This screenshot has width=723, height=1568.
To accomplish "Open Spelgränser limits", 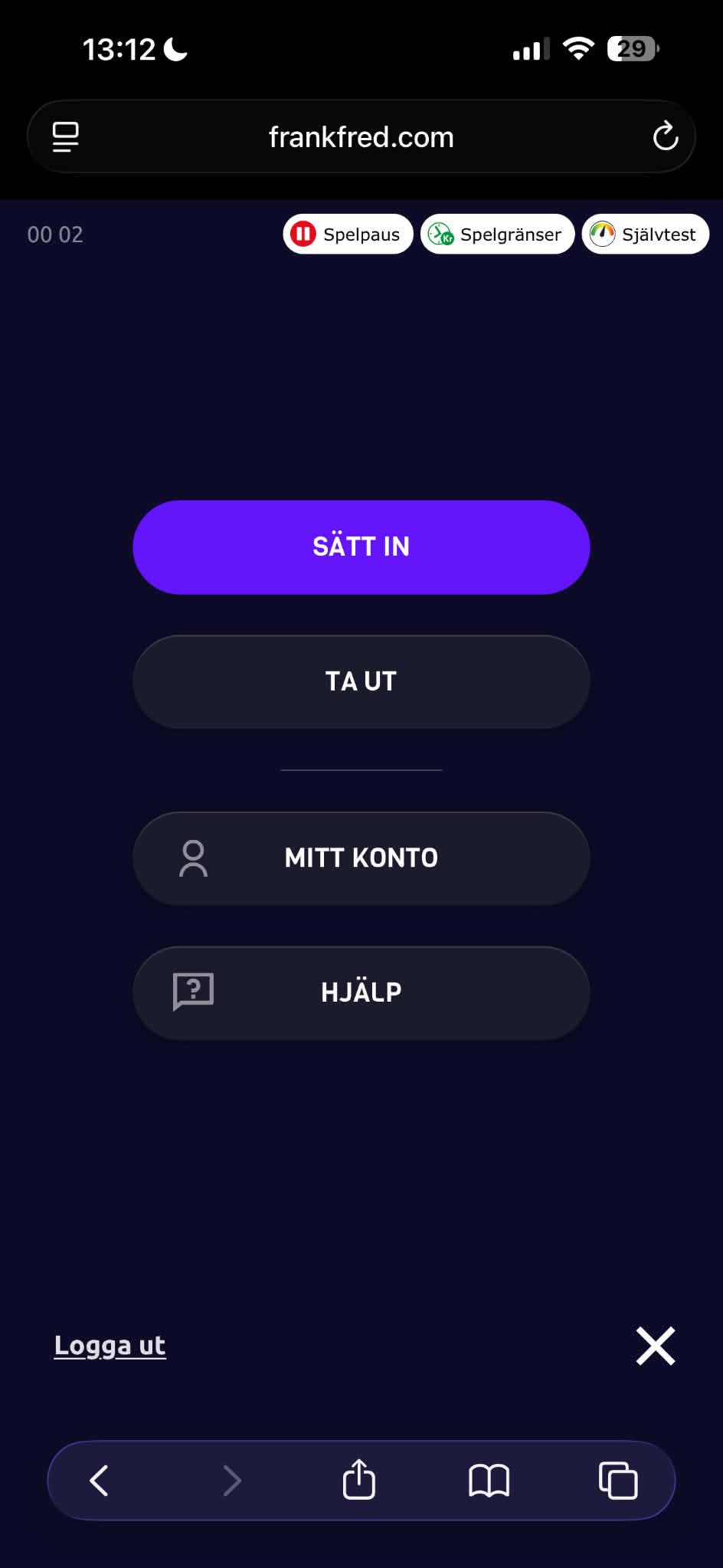I will click(497, 234).
